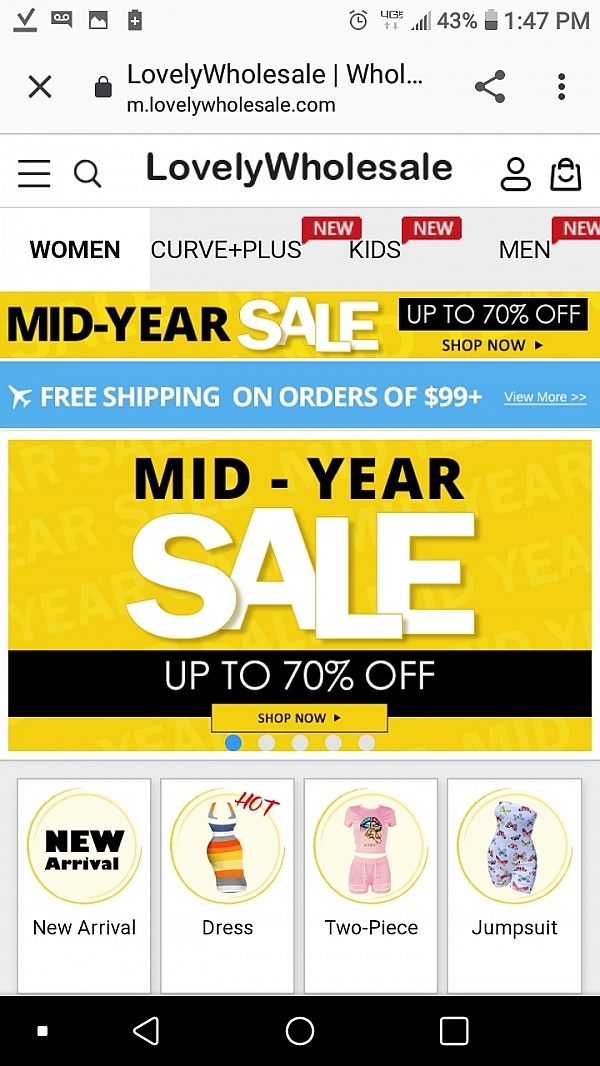Image resolution: width=600 pixels, height=1066 pixels.
Task: Share this LovelyWholesale page
Action: [x=490, y=87]
